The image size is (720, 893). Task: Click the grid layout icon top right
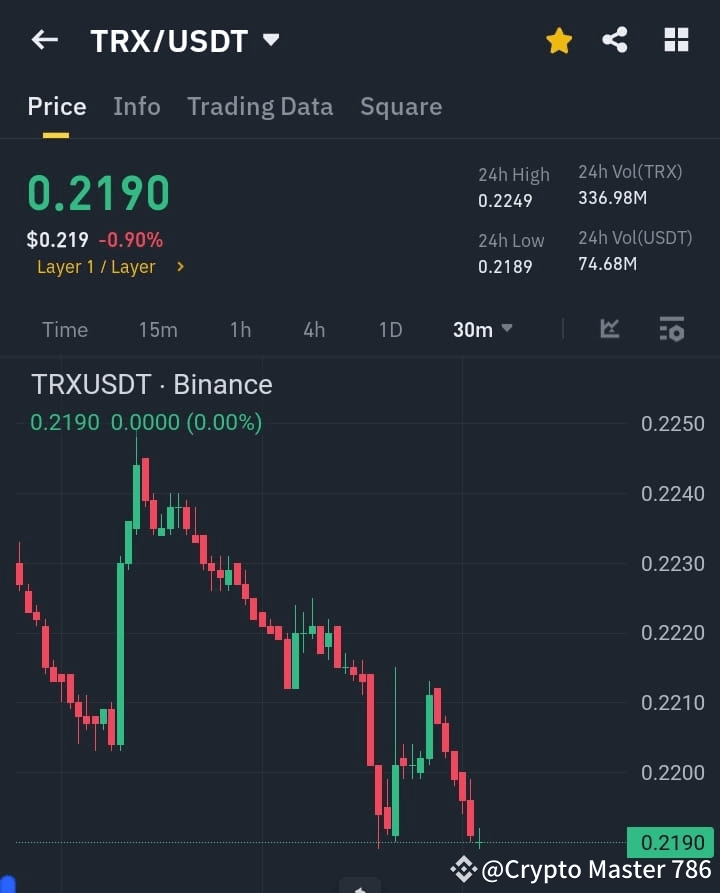(x=676, y=39)
